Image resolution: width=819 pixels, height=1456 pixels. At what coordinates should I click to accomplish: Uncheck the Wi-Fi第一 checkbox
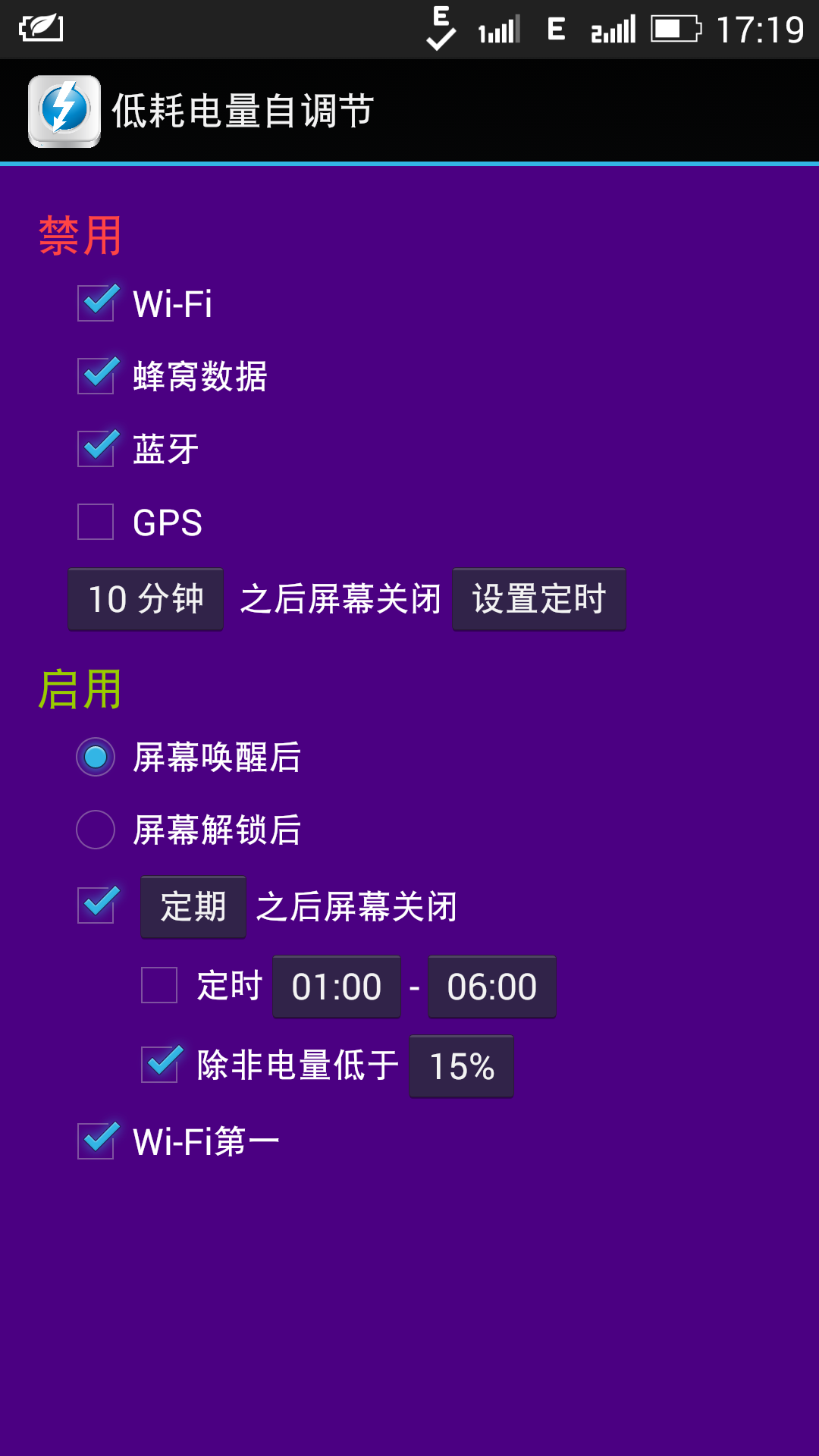[x=96, y=1141]
